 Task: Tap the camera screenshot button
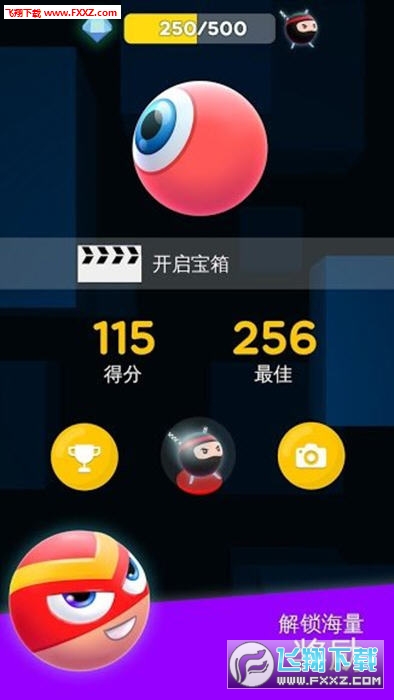(311, 456)
